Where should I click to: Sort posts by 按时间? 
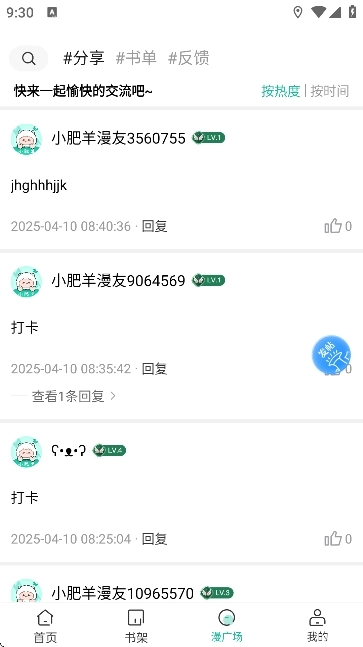click(x=330, y=91)
